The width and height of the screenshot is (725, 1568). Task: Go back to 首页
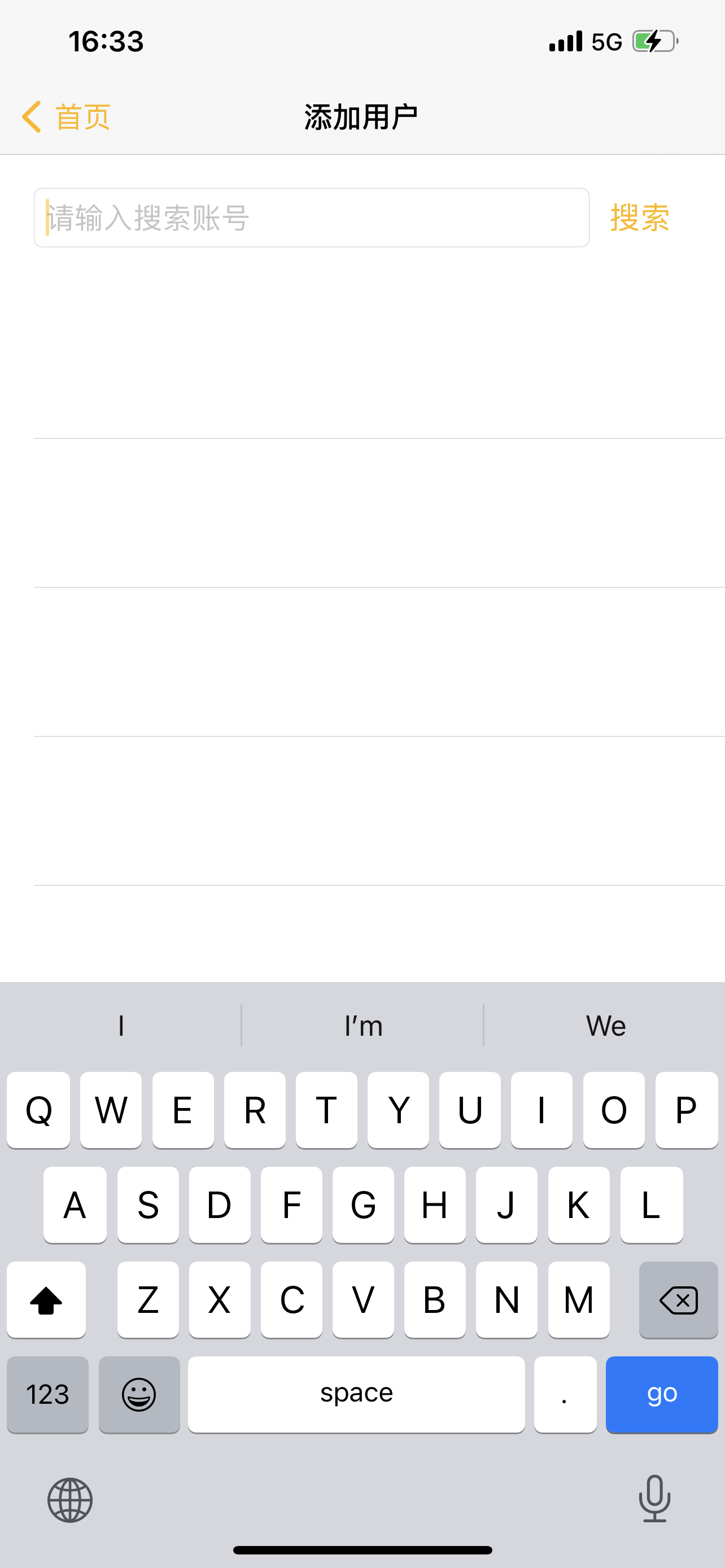tap(65, 117)
